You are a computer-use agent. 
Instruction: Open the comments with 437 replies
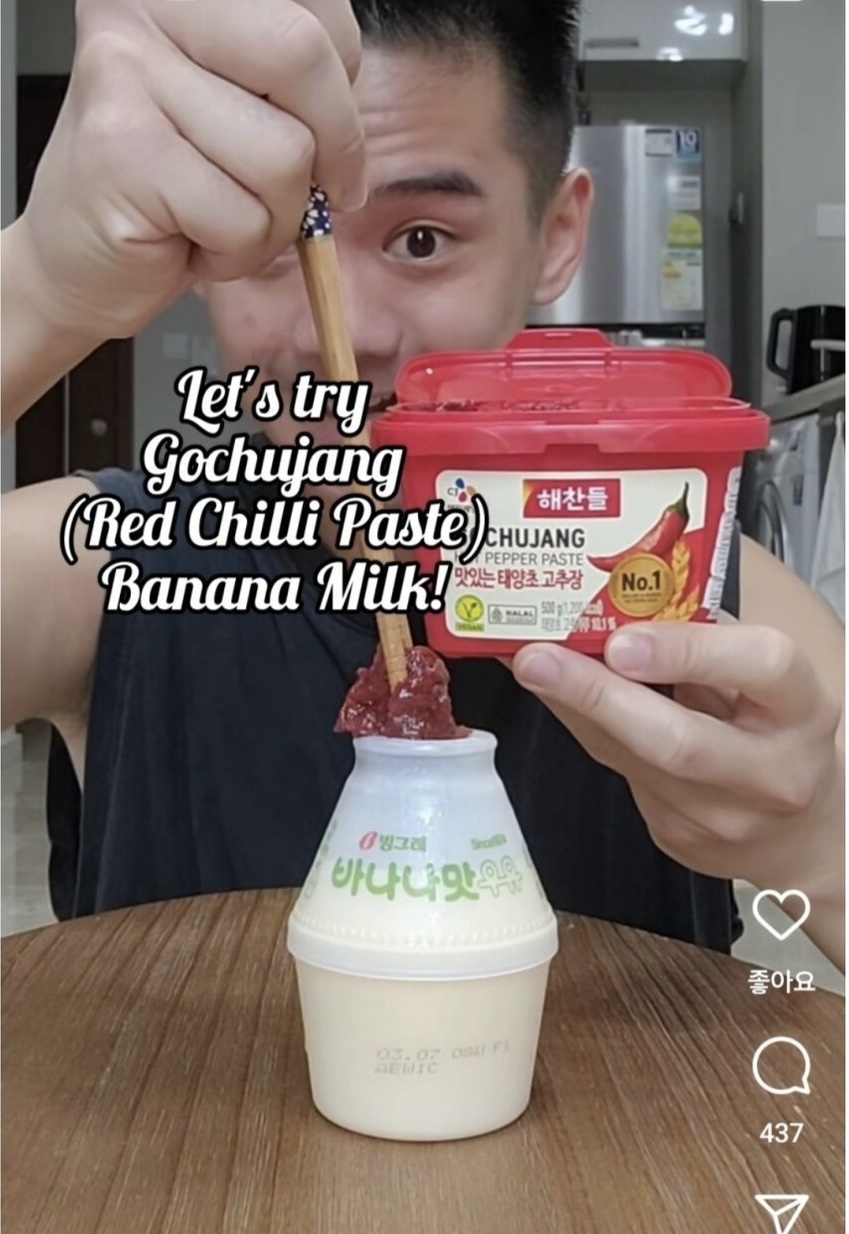coord(781,1067)
